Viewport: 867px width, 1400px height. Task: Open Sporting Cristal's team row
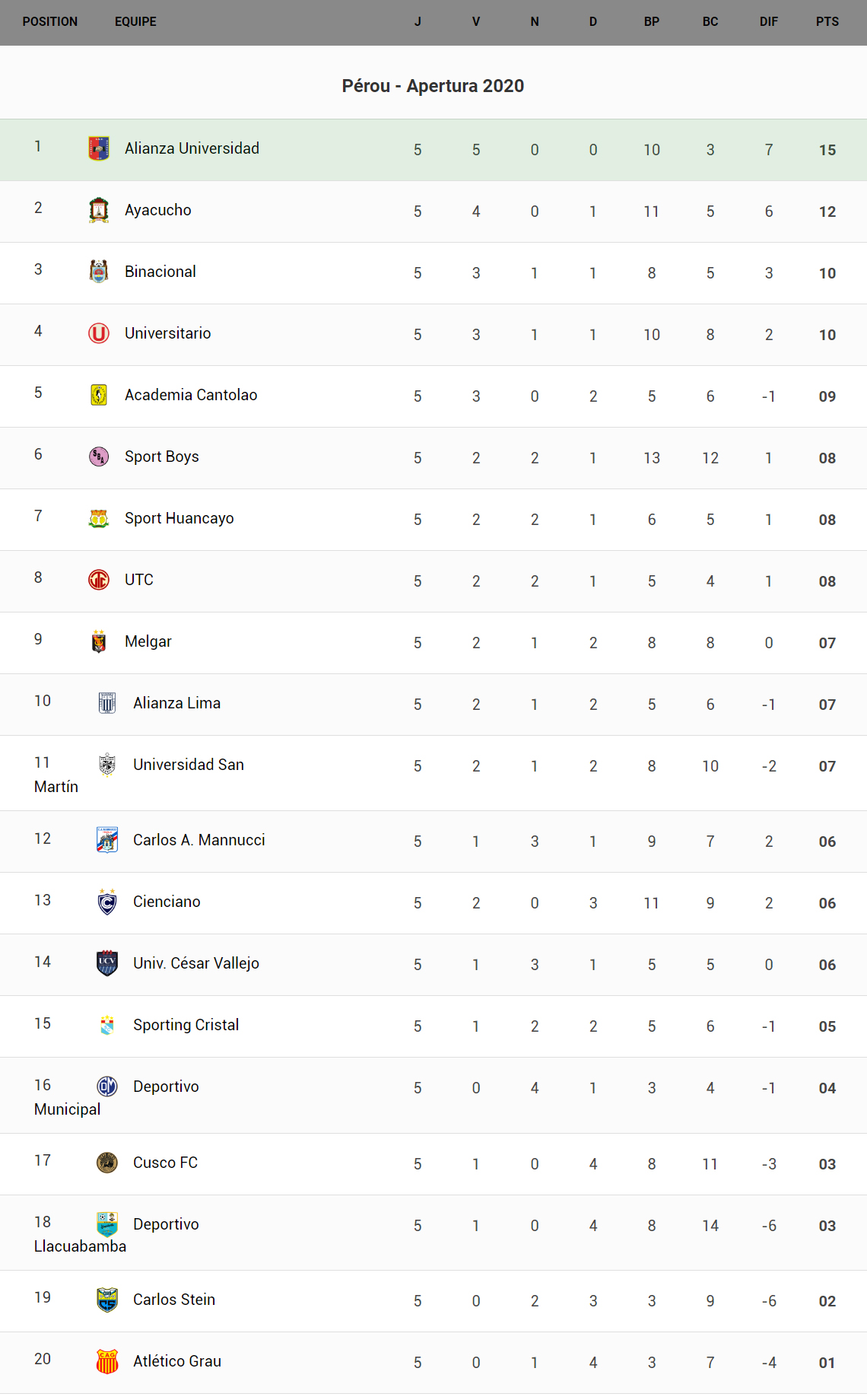coord(186,1026)
